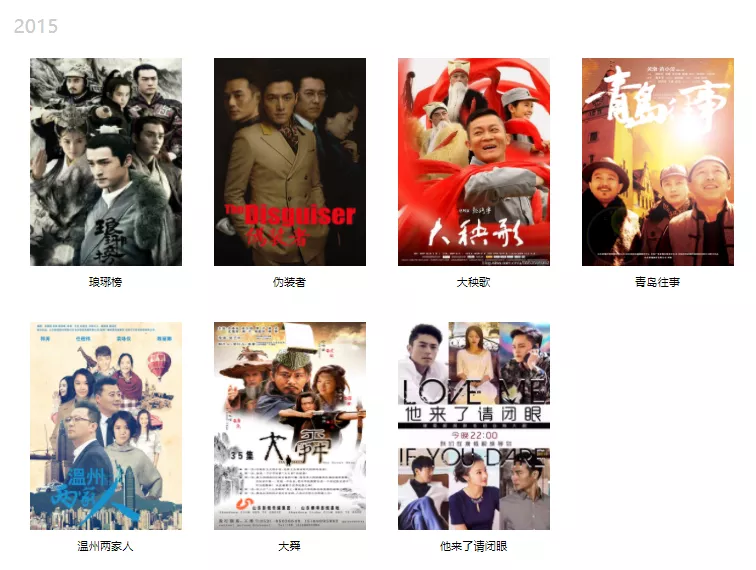This screenshot has width=756, height=570.
Task: Open the 琅琊榜 poster tile
Action: 106,162
